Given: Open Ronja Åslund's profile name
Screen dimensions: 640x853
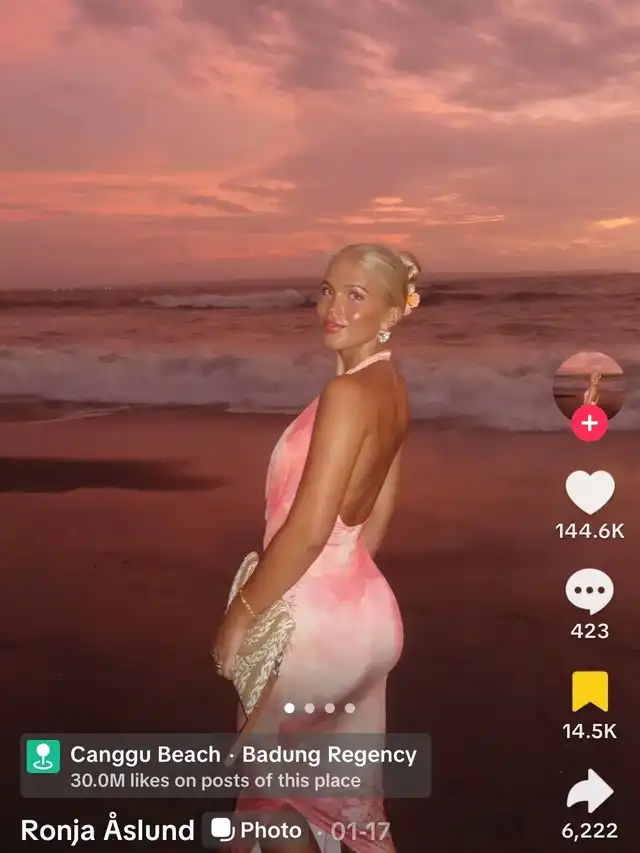Looking at the screenshot, I should coord(107,830).
